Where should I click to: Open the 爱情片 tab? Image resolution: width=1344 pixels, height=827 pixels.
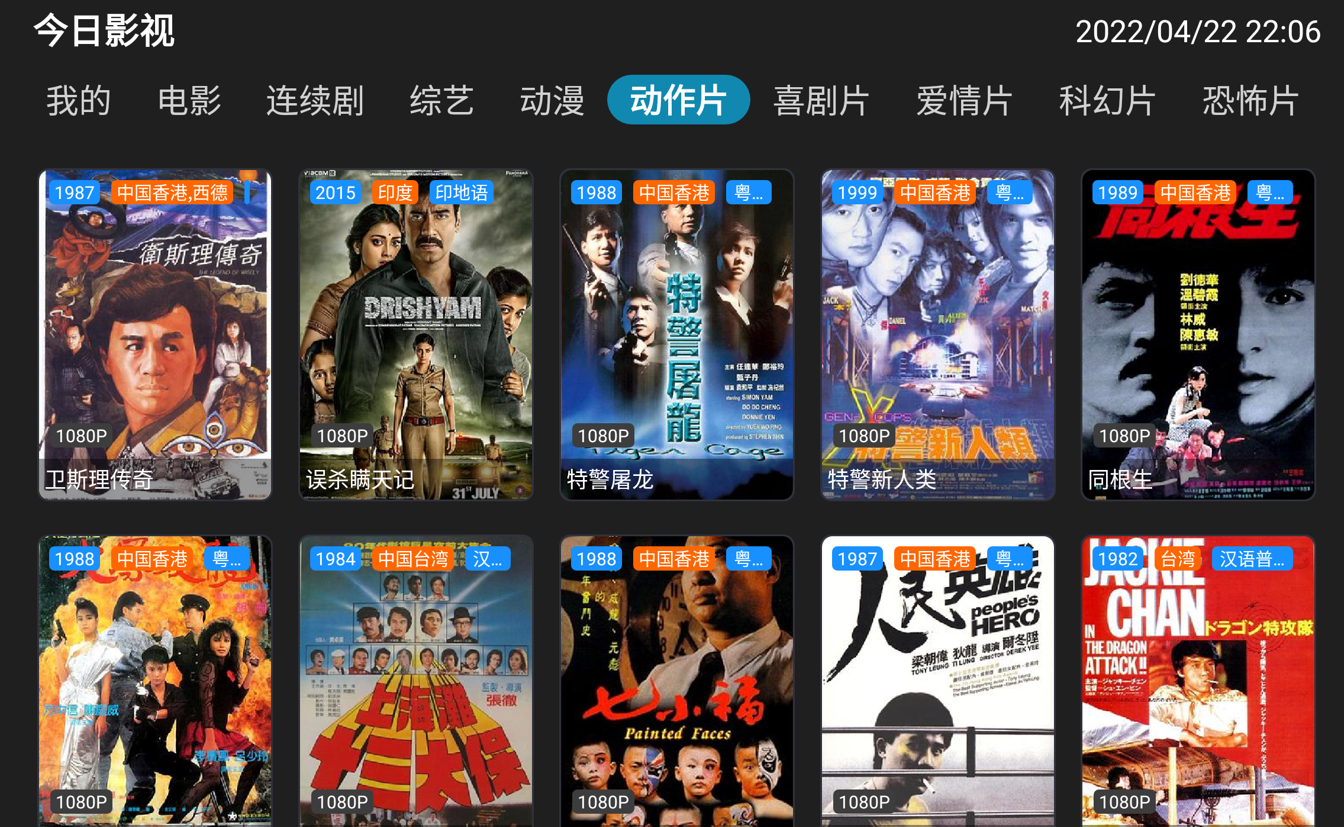tap(964, 101)
